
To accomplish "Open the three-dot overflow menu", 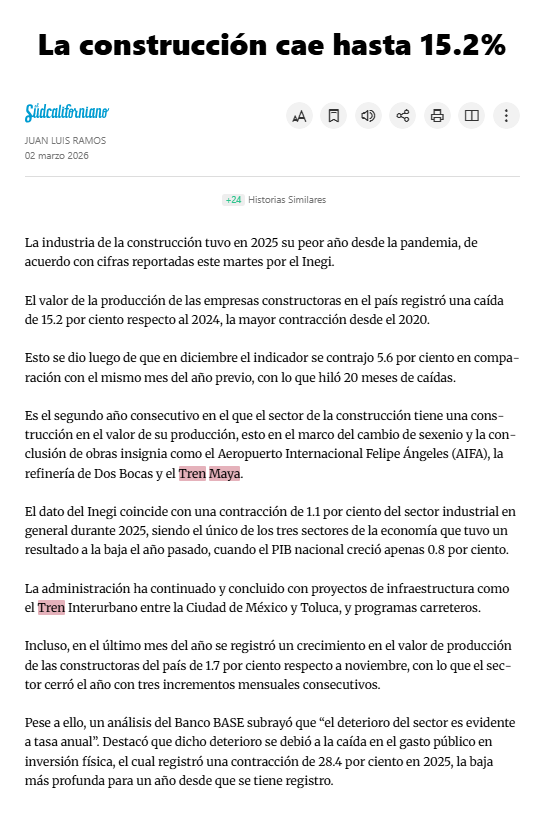I will pyautogui.click(x=506, y=115).
